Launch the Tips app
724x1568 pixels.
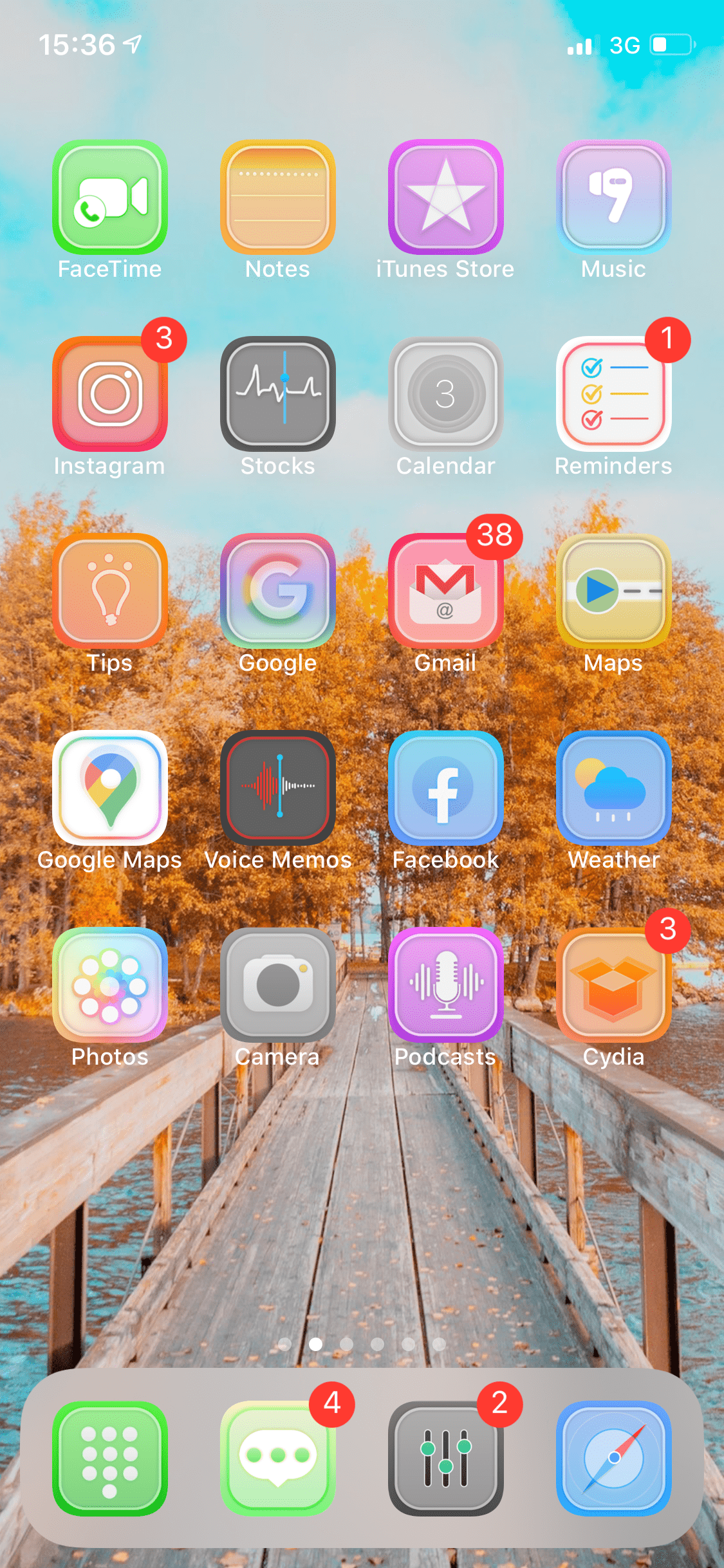110,591
